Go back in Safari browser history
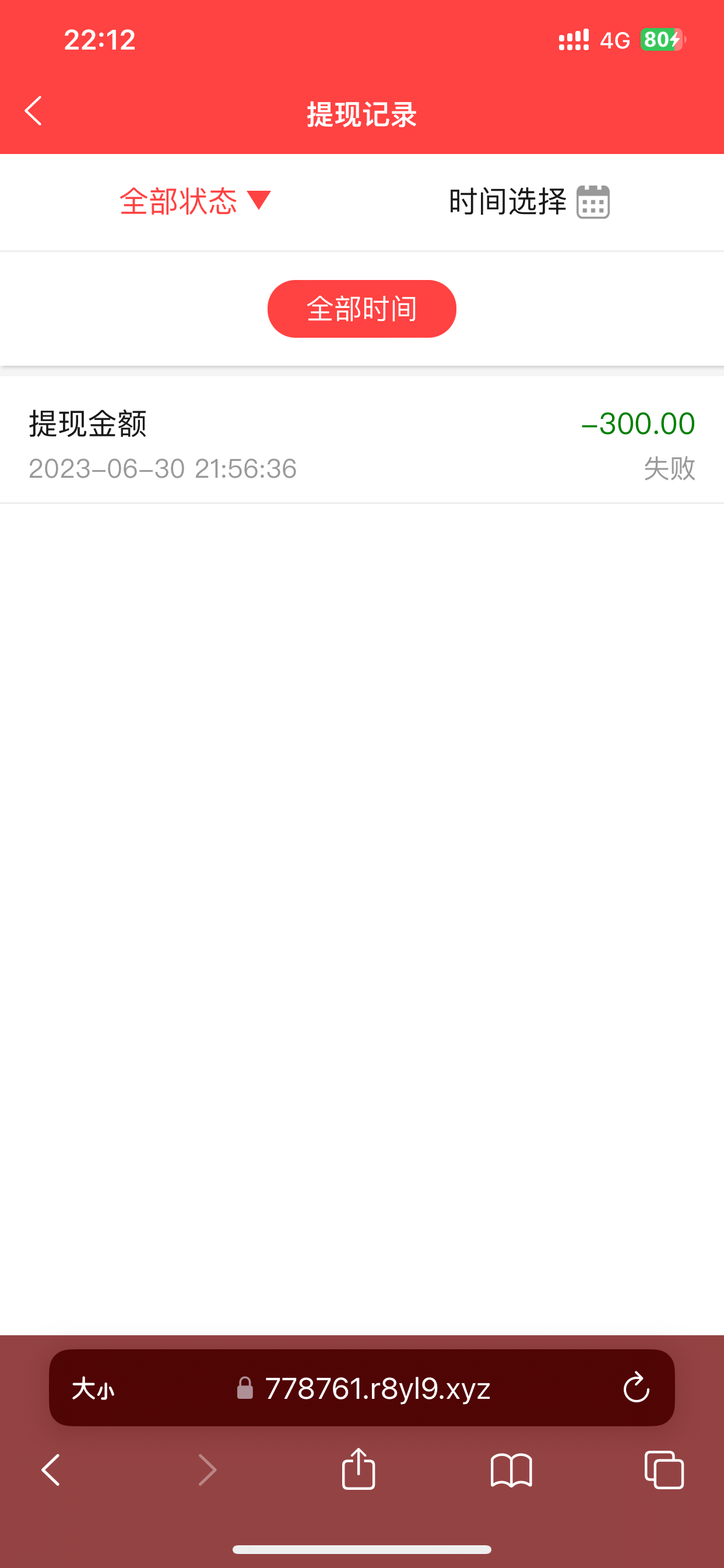 pos(51,1470)
